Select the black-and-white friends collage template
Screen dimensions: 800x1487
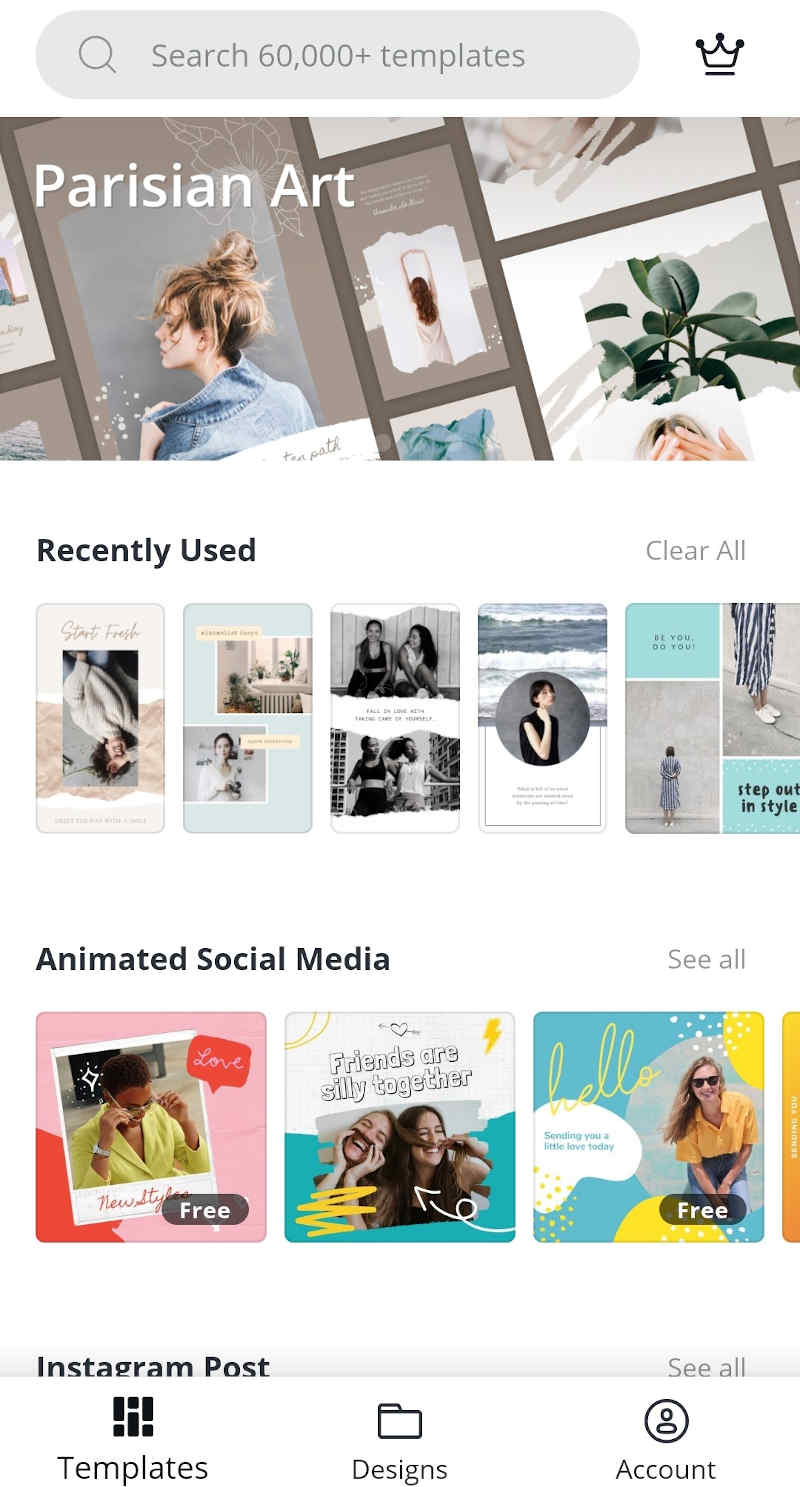(395, 717)
